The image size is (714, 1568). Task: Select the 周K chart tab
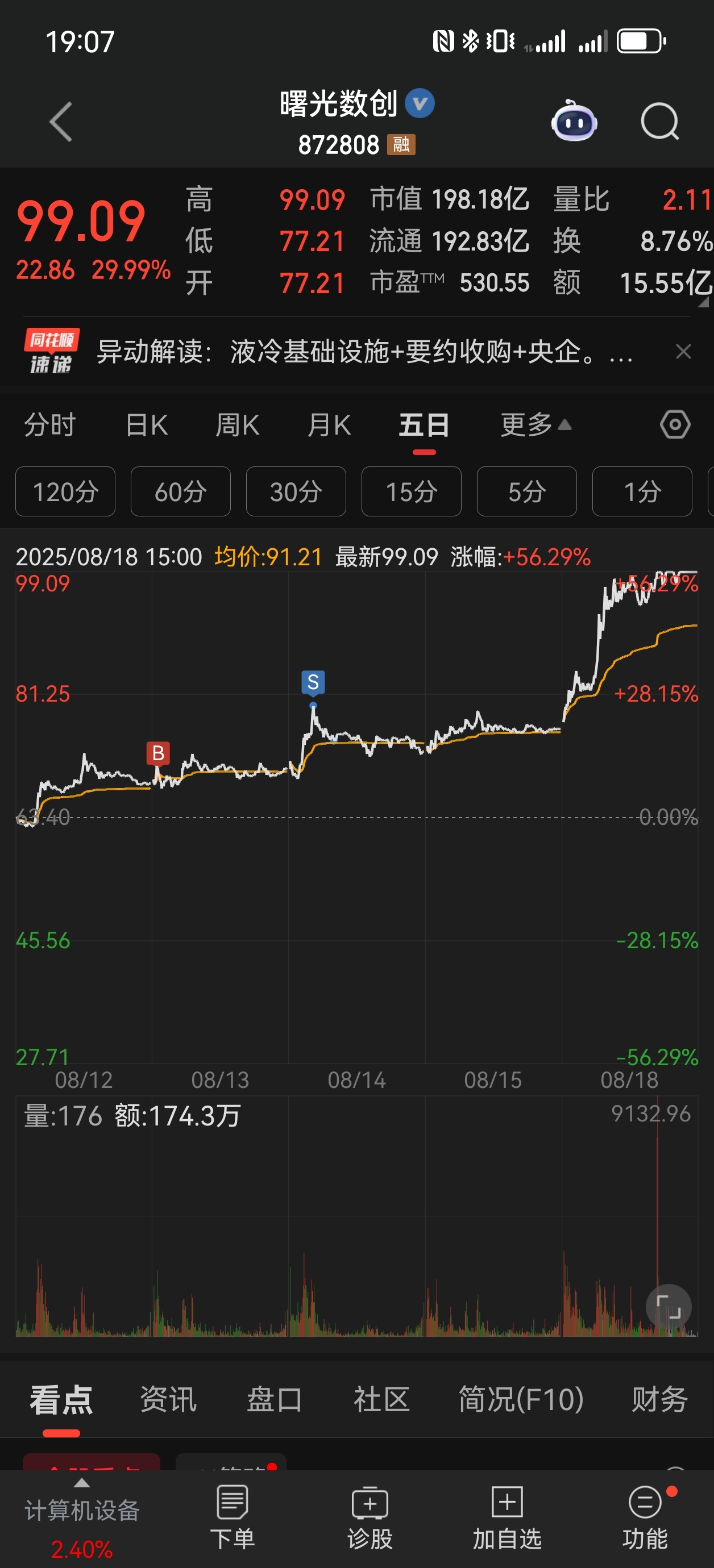(238, 424)
